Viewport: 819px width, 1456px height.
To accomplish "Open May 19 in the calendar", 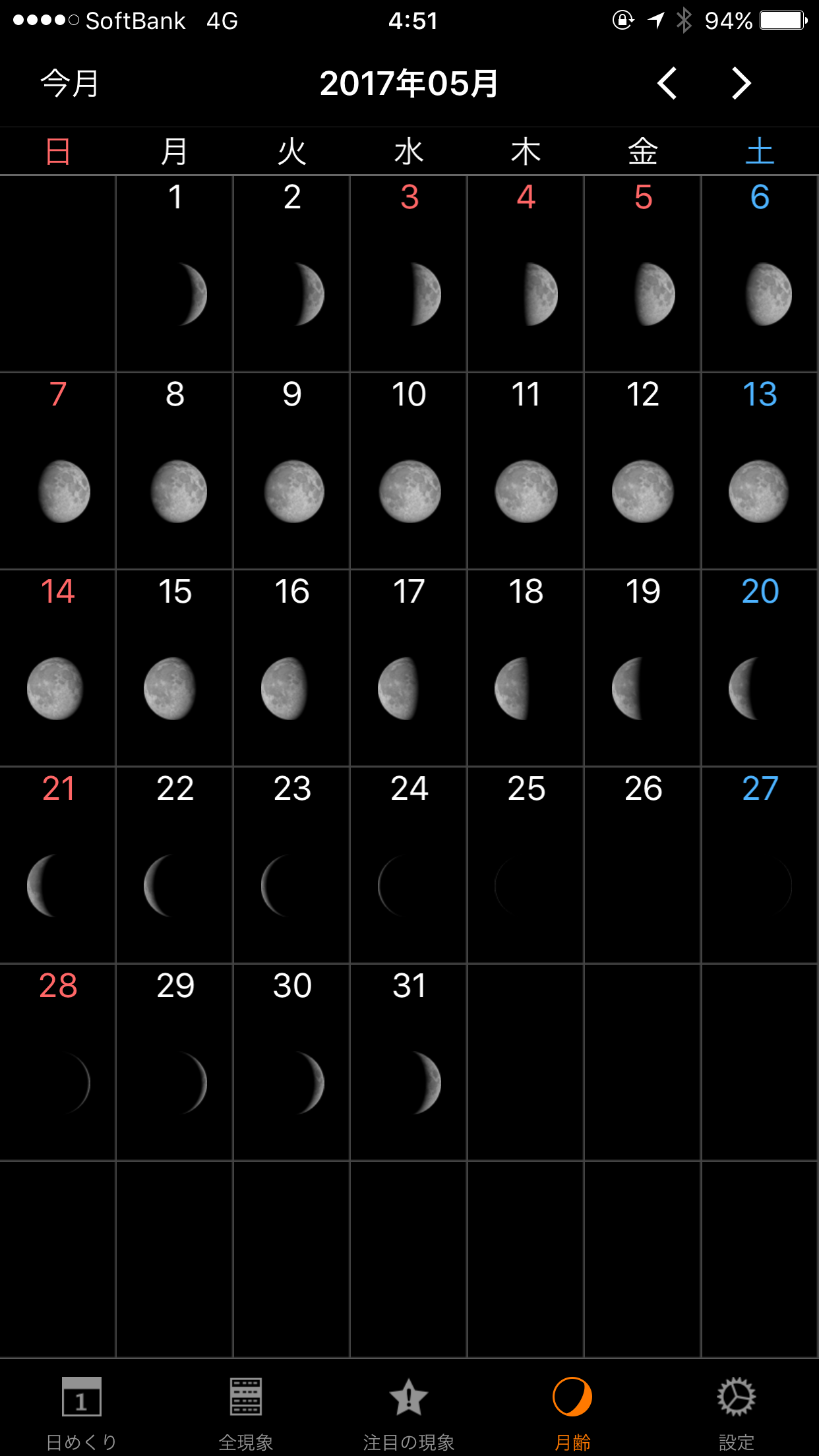I will (643, 668).
